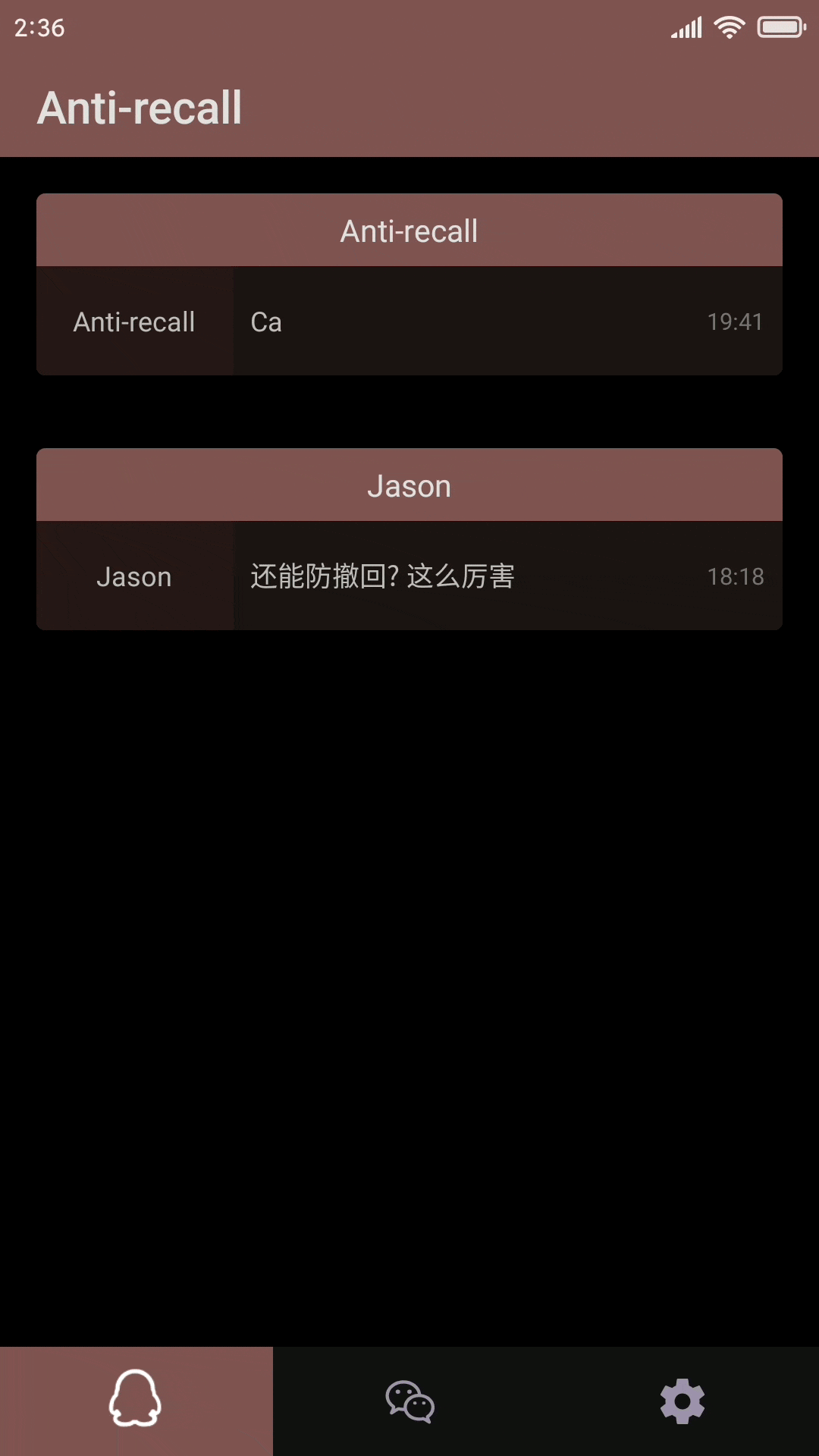This screenshot has height=1456, width=819.
Task: Open the settings gear tab
Action: (x=682, y=1400)
